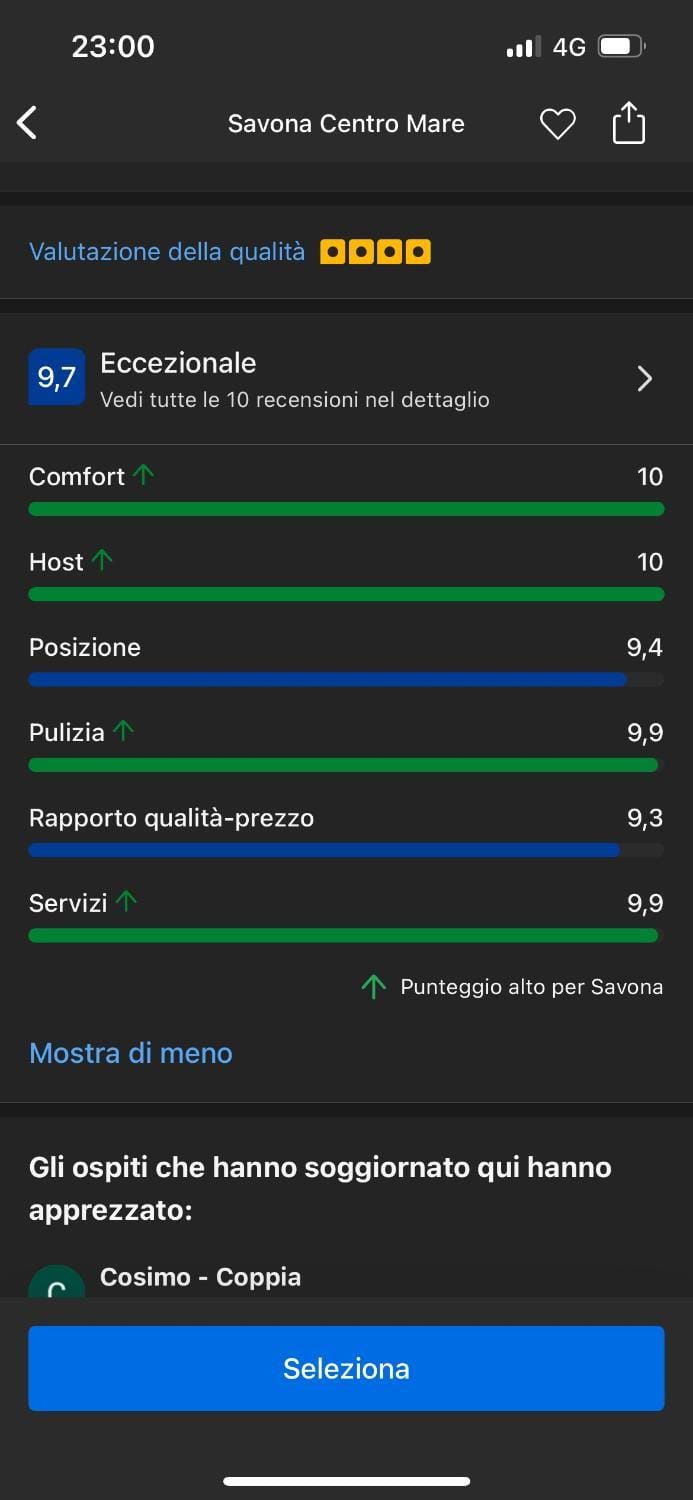View all 10 reviews in detail
Screen dimensions: 693x1500
point(346,379)
